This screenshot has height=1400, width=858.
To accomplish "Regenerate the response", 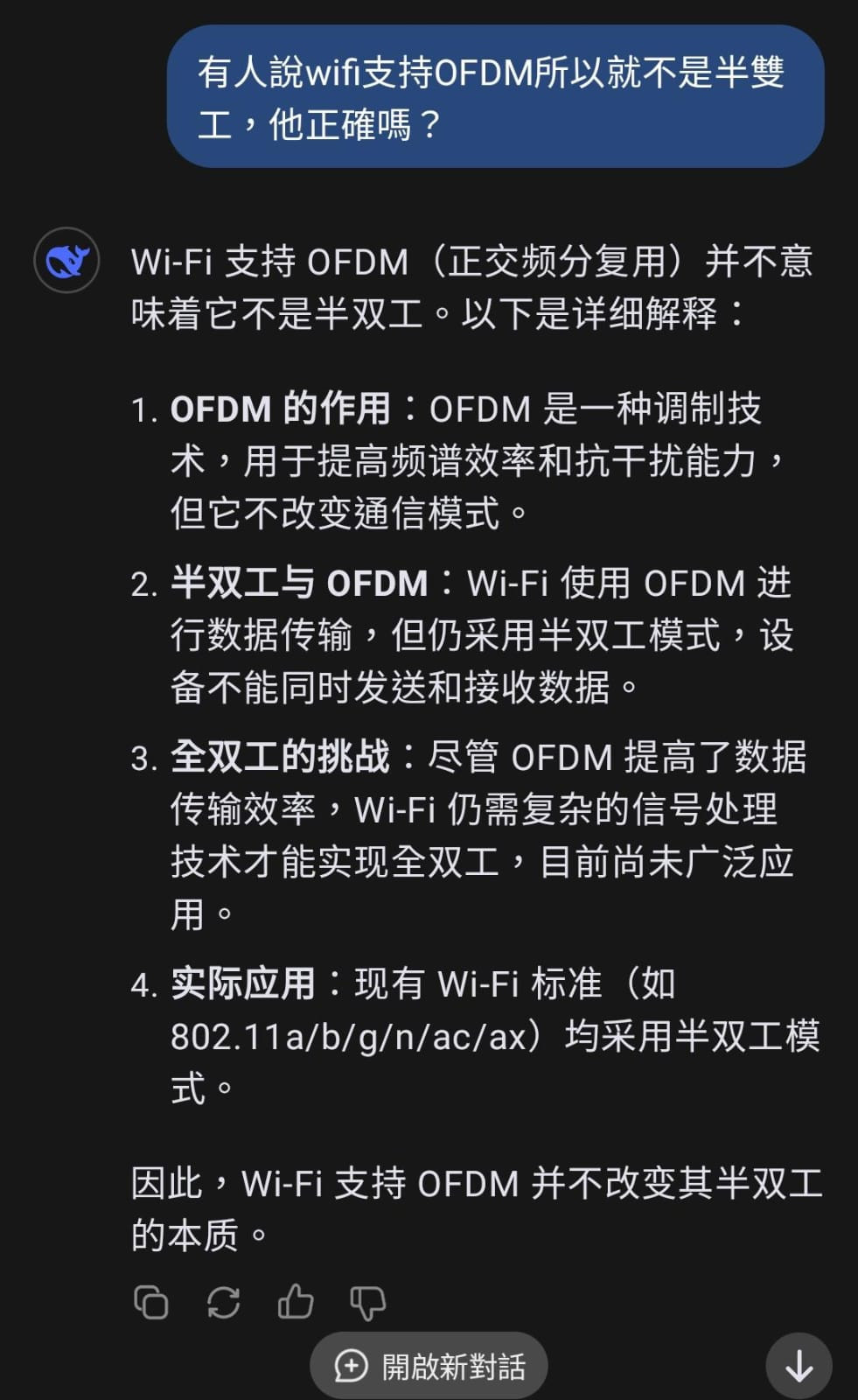I will click(223, 1302).
